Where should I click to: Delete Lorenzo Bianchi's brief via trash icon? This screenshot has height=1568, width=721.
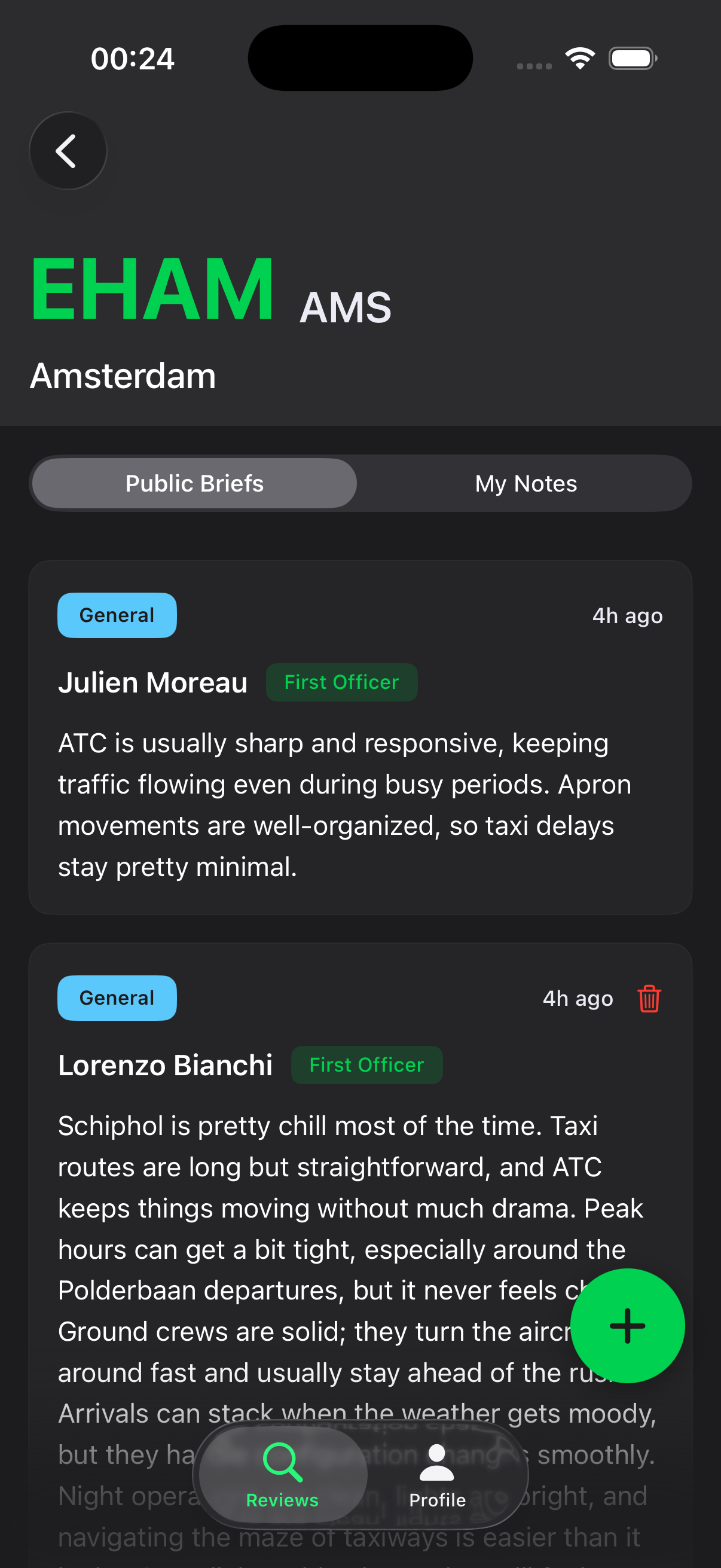coord(648,997)
